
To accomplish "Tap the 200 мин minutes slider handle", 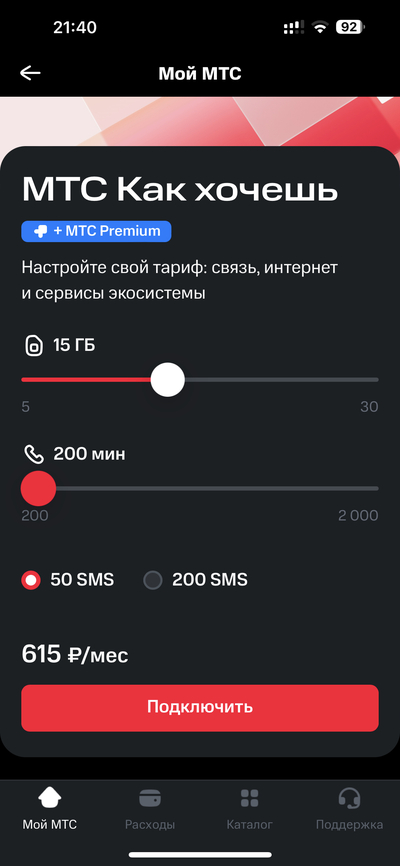I will click(38, 488).
